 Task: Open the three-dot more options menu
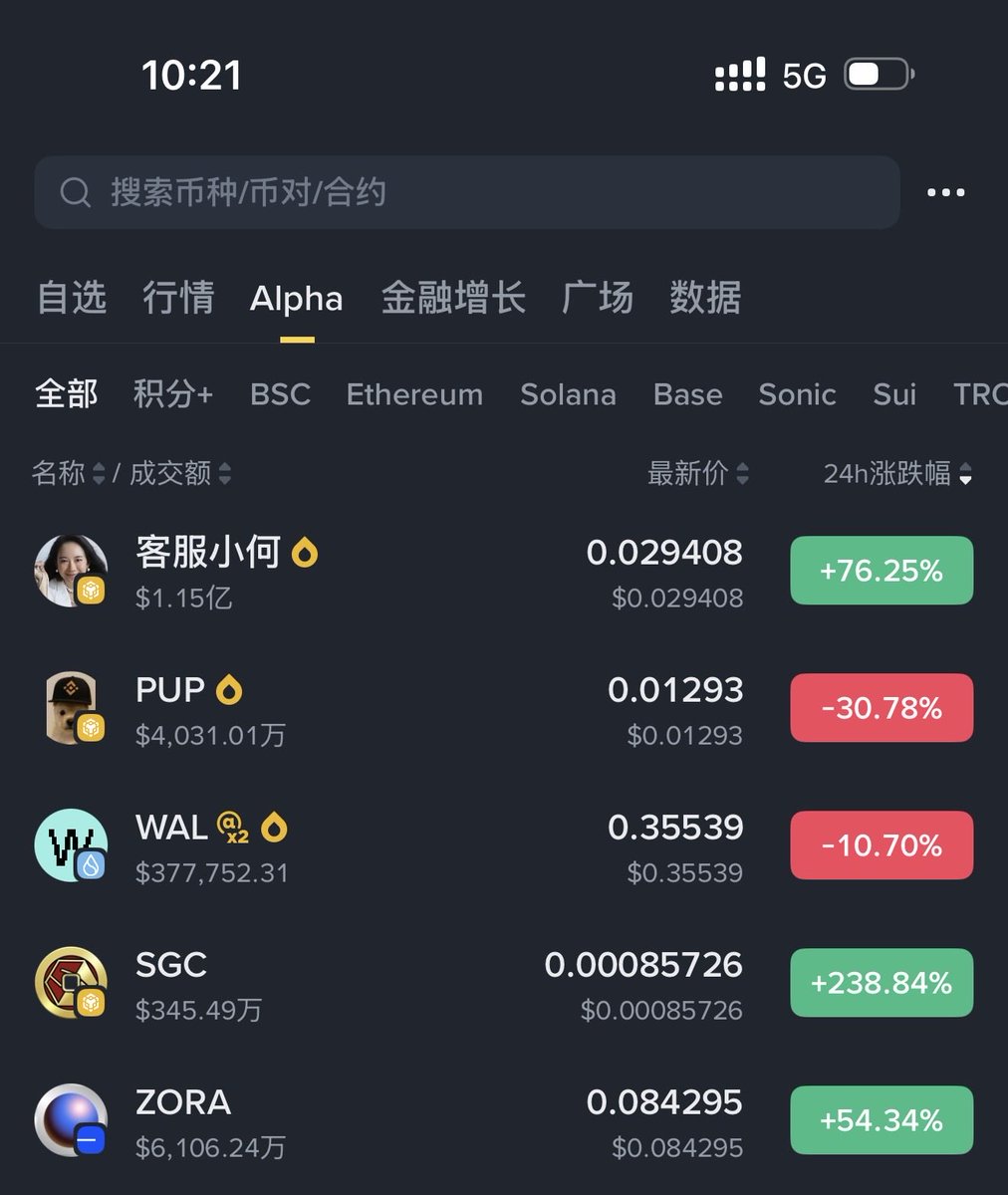945,192
